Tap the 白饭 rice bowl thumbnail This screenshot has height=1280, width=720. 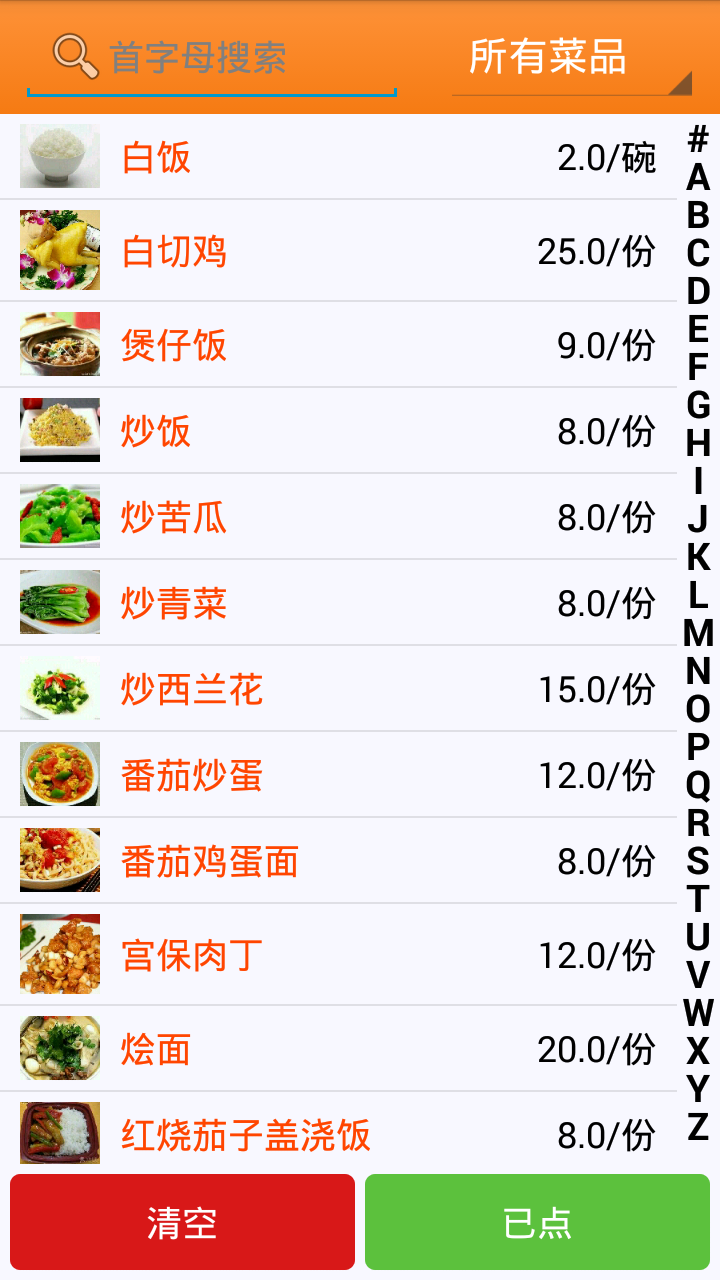[x=59, y=158]
